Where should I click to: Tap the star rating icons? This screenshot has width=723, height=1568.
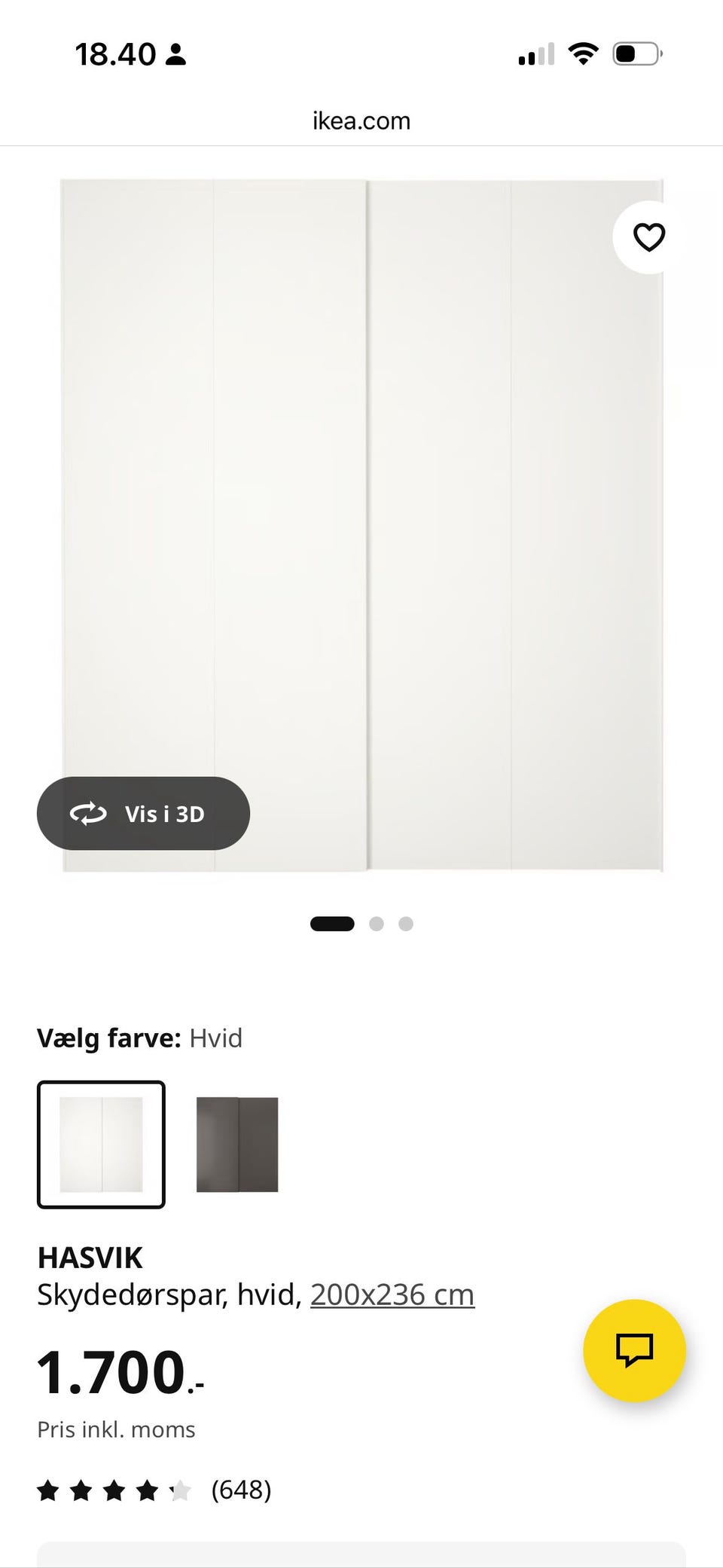coord(111,1488)
